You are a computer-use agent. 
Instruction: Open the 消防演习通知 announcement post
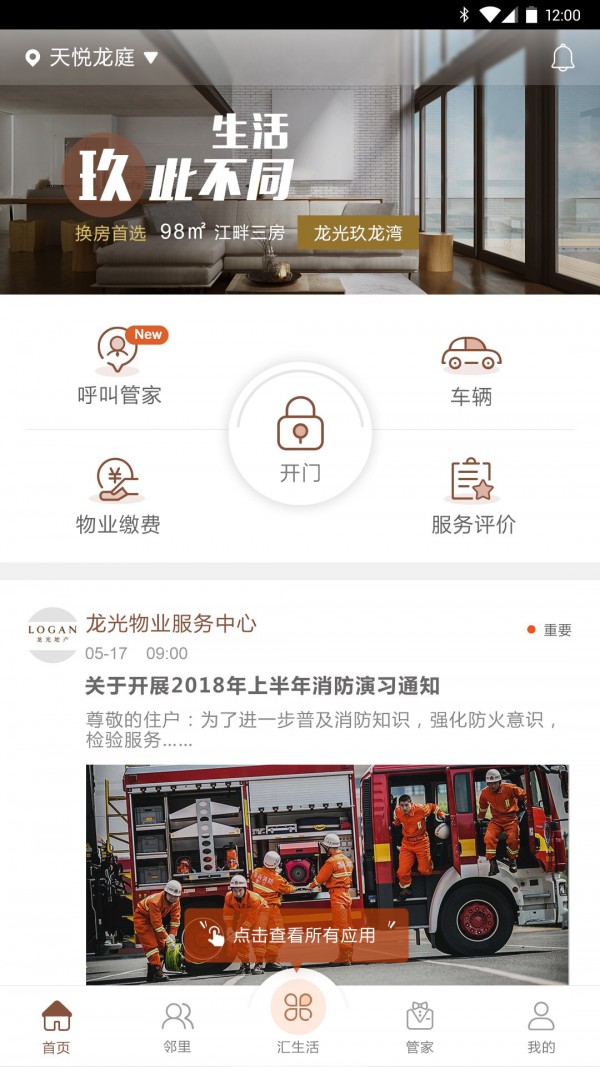263,685
